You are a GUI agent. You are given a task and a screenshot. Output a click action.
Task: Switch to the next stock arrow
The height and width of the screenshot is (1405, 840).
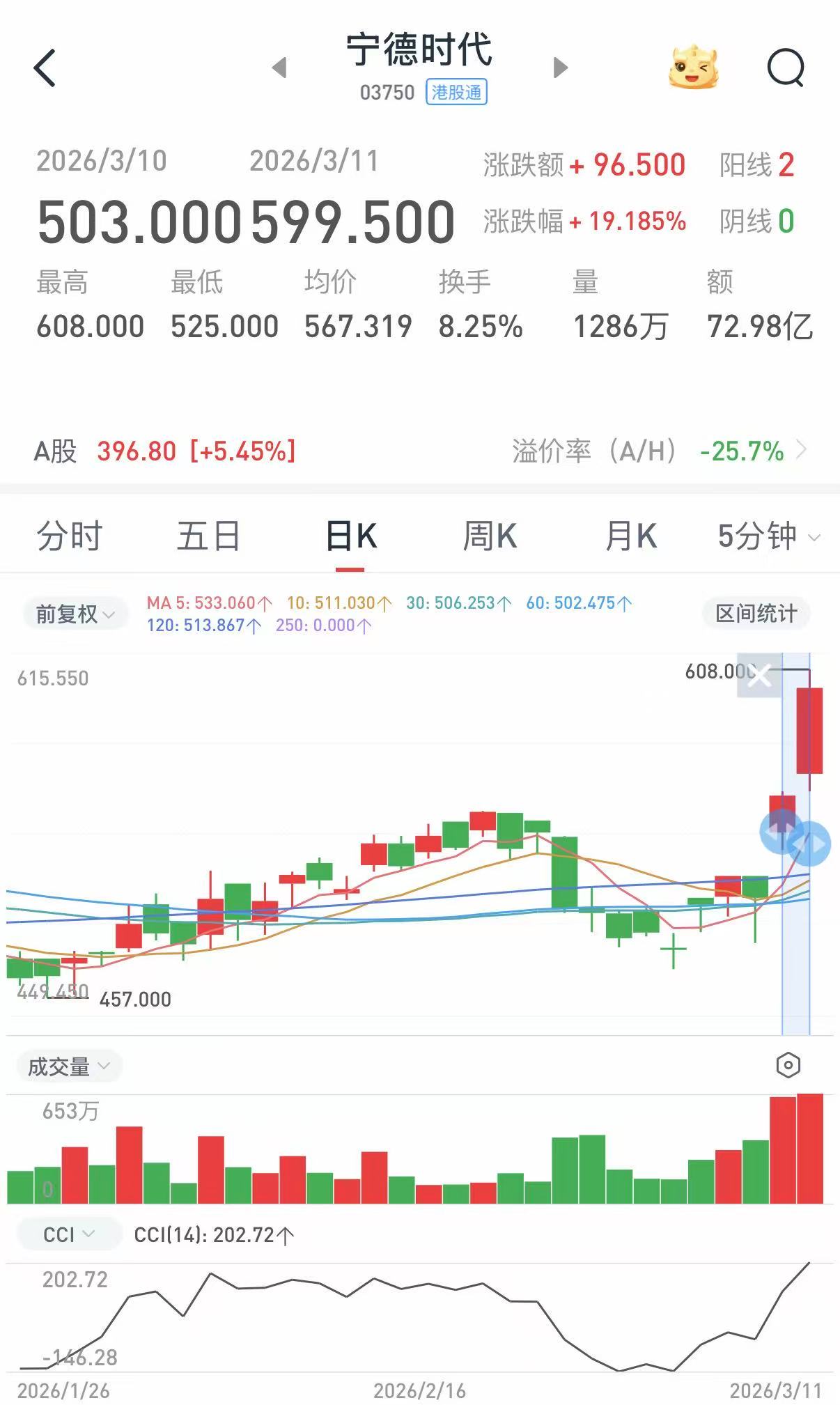[x=560, y=68]
